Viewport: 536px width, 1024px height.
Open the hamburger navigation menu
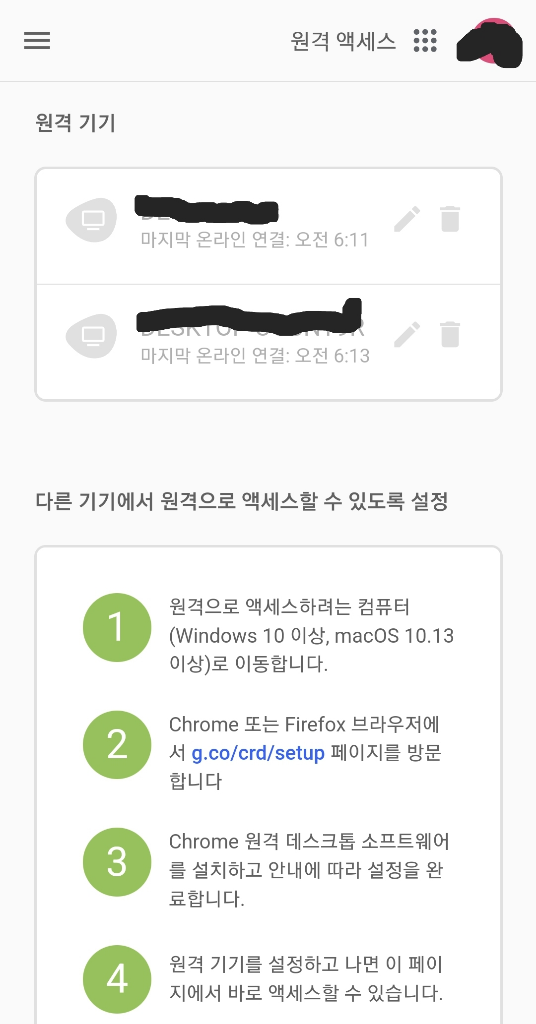(37, 40)
